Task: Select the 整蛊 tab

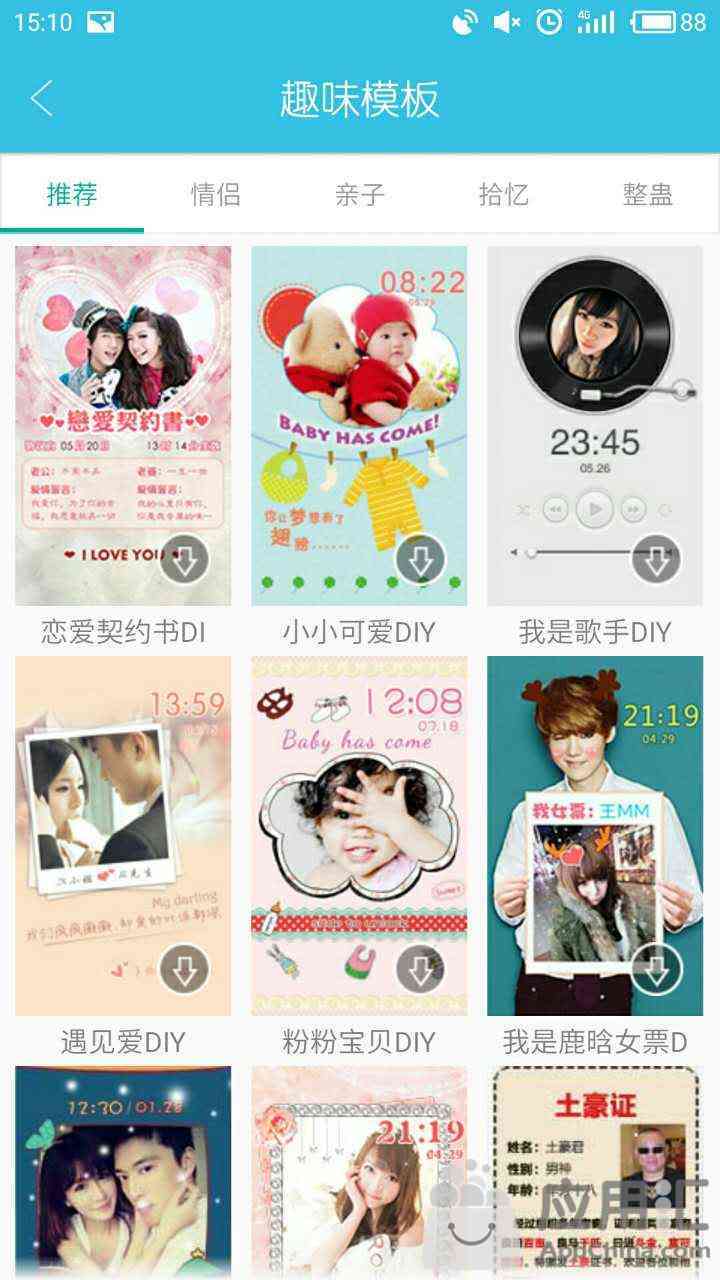Action: (647, 194)
